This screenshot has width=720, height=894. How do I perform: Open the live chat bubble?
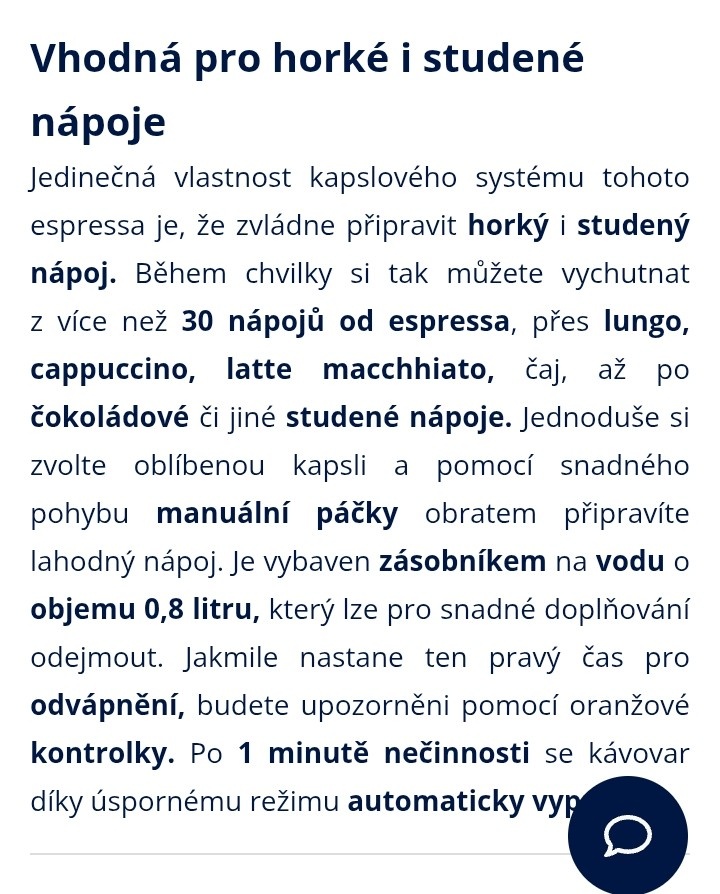[x=628, y=836]
